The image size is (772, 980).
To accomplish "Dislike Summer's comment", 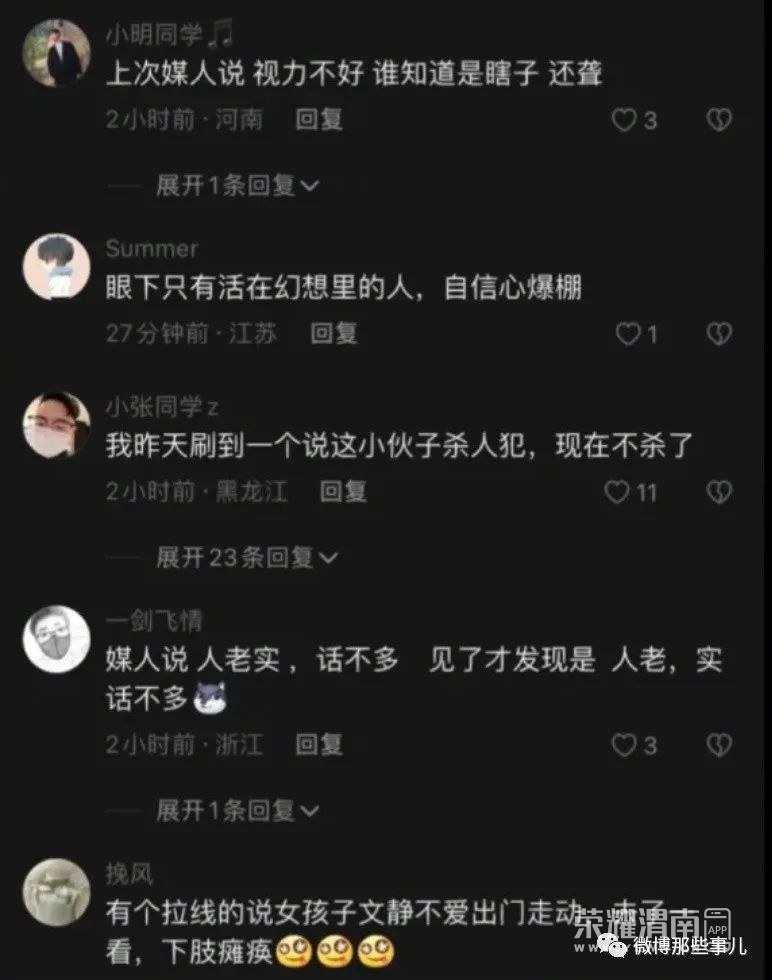I will 719,334.
